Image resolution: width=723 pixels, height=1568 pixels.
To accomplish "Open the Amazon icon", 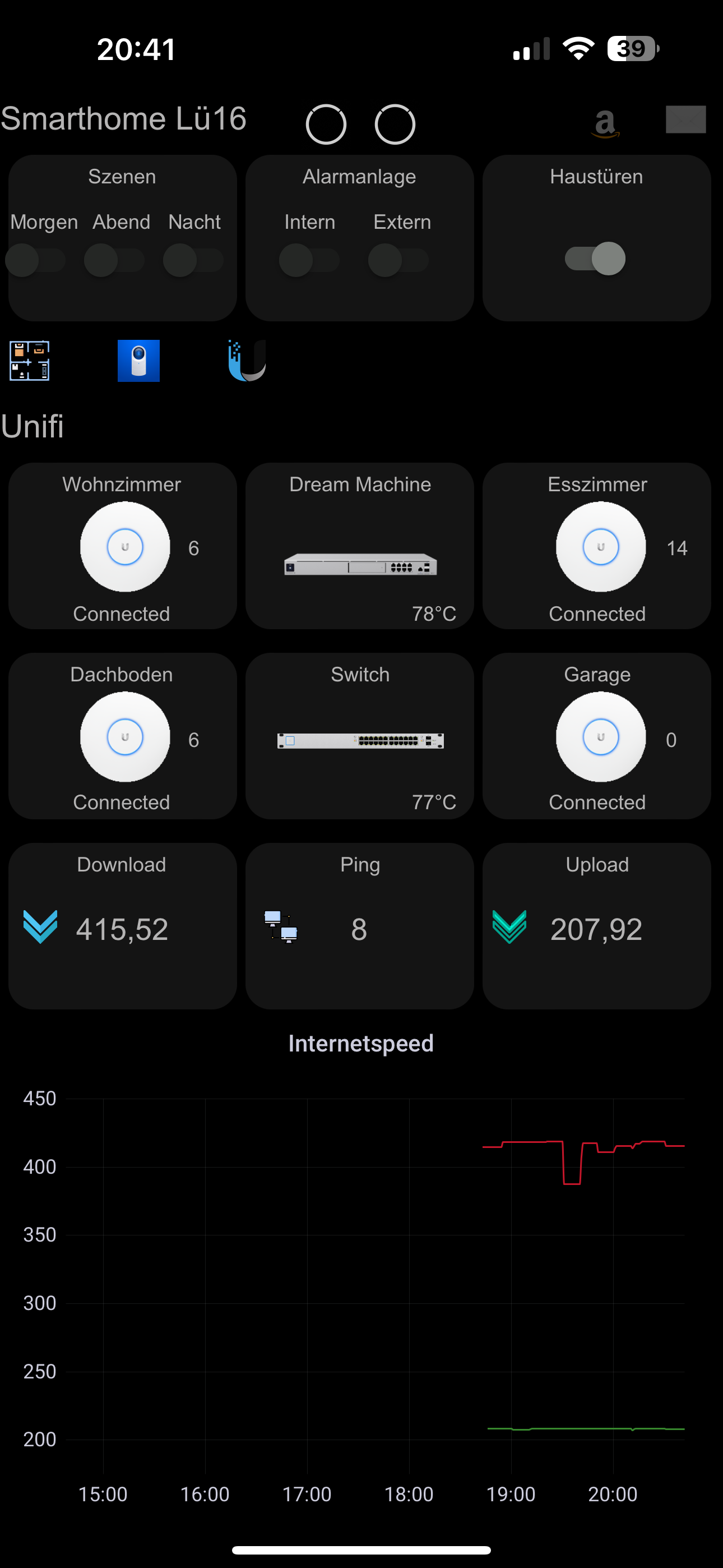I will point(605,123).
